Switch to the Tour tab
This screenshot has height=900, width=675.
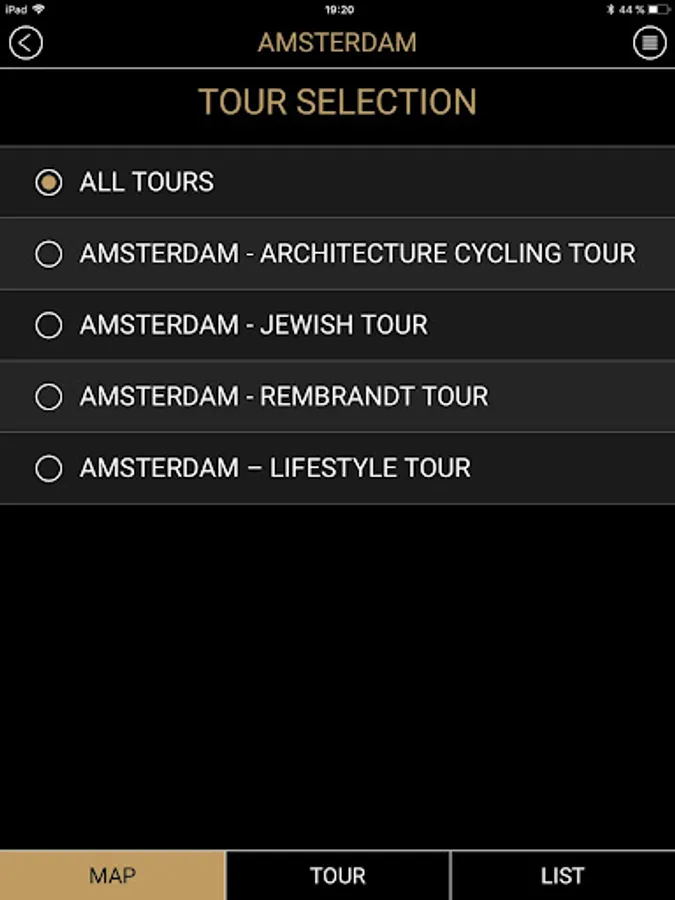tap(338, 876)
